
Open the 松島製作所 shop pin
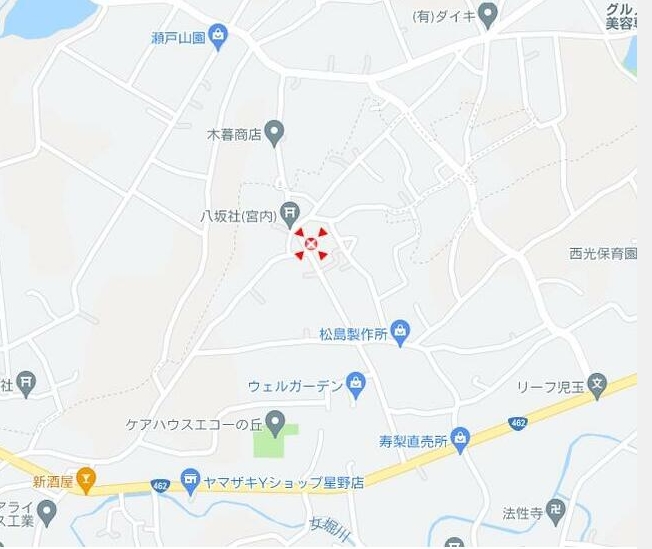400,330
